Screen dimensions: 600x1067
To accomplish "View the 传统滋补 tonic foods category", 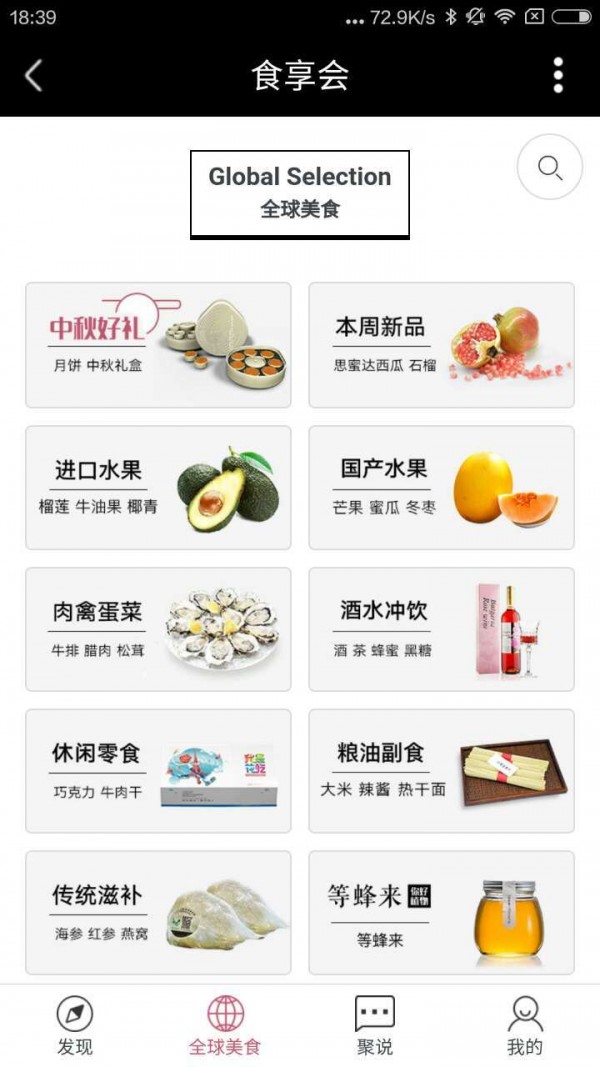I will click(x=158, y=912).
